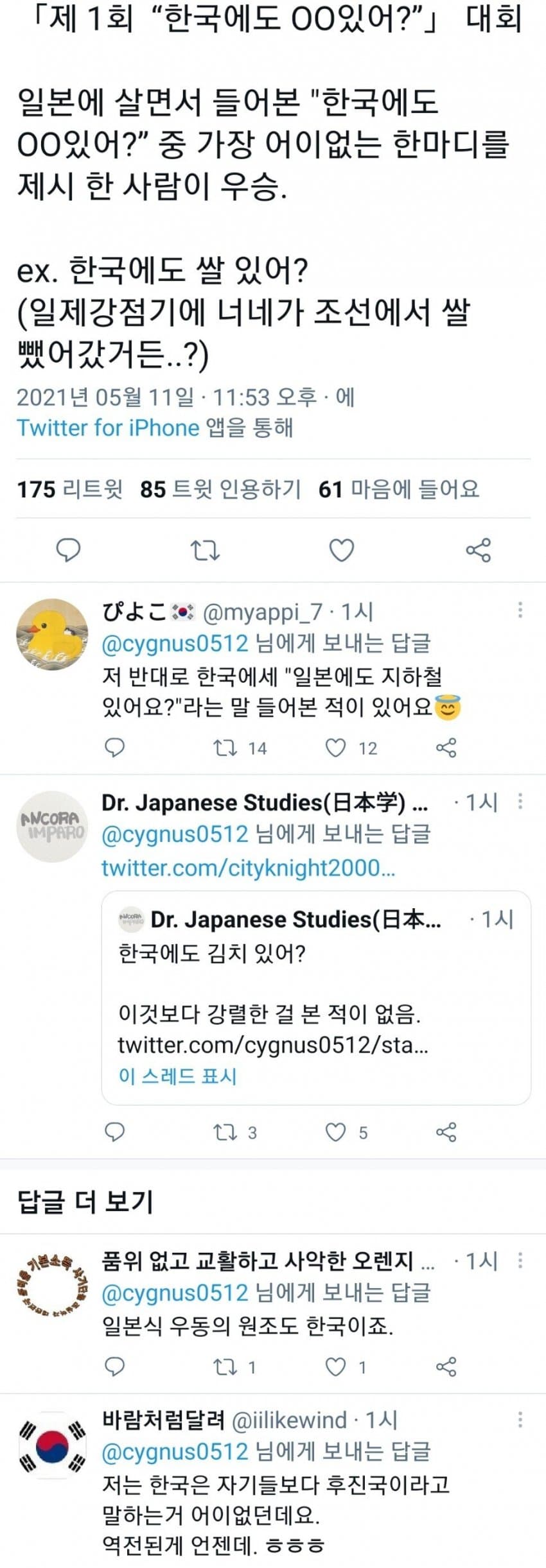
Task: Share the main tweet
Action: click(479, 550)
